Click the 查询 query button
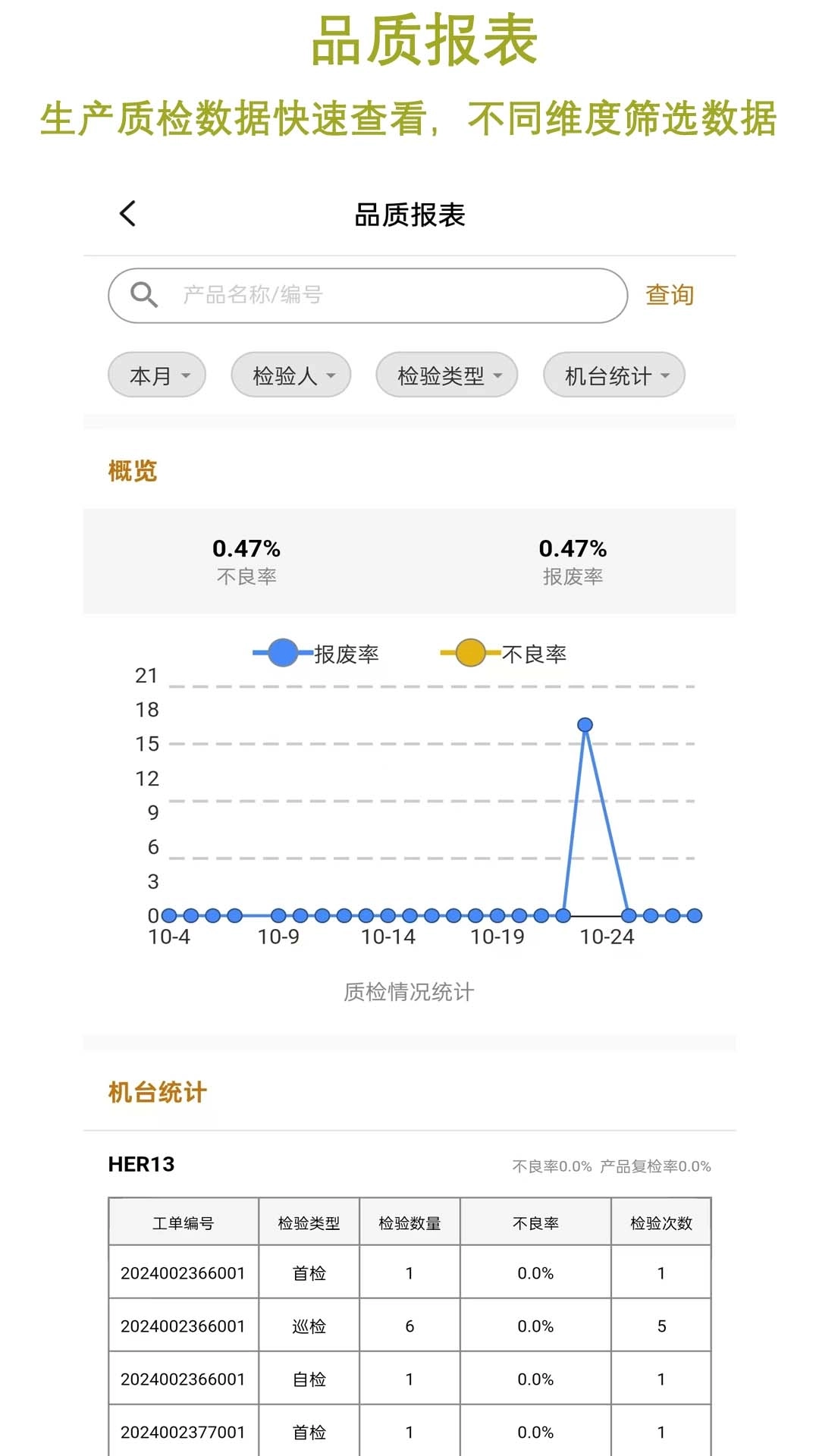This screenshot has height=1456, width=819. point(670,294)
